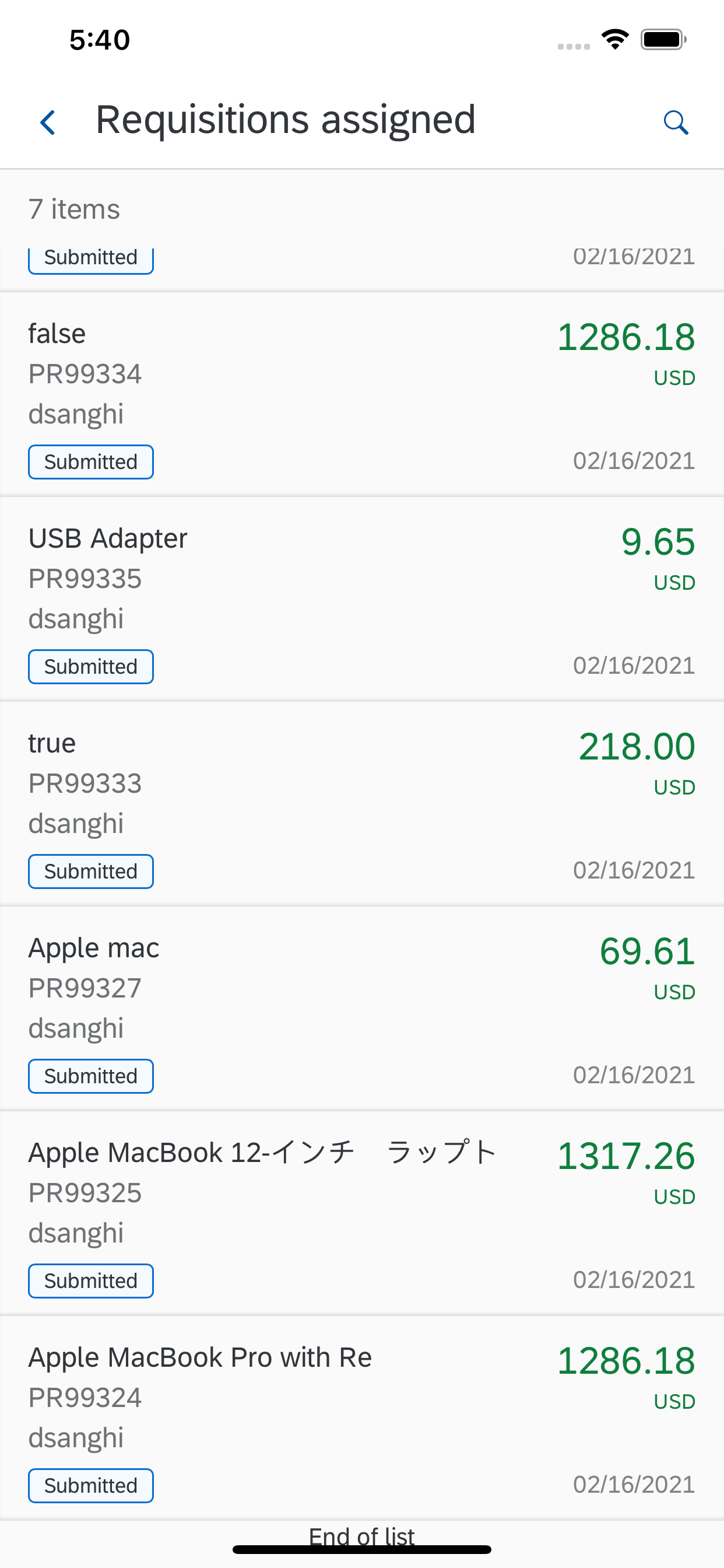Open the USB Adapter requisition PR99335
The height and width of the screenshot is (1568, 724).
tap(362, 599)
